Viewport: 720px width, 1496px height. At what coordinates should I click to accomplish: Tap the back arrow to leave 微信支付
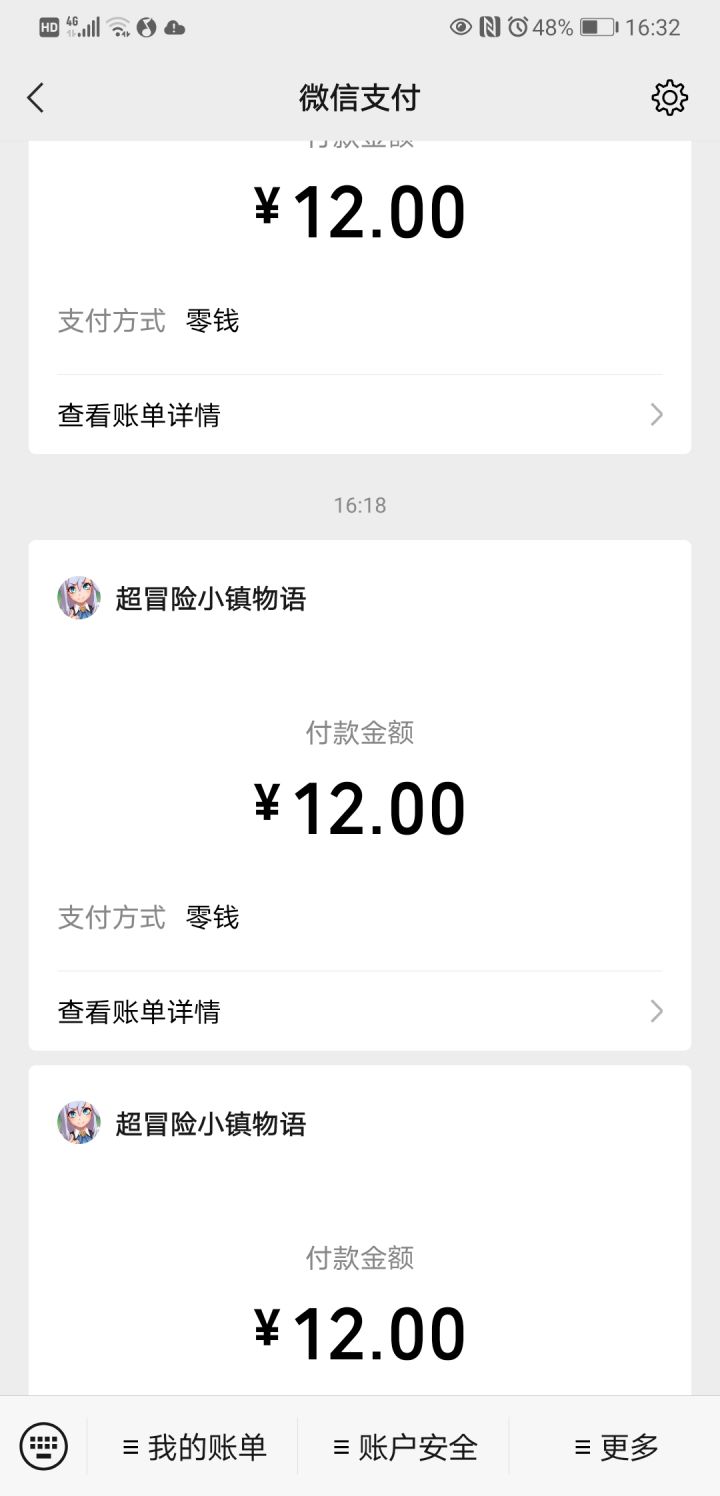36,97
